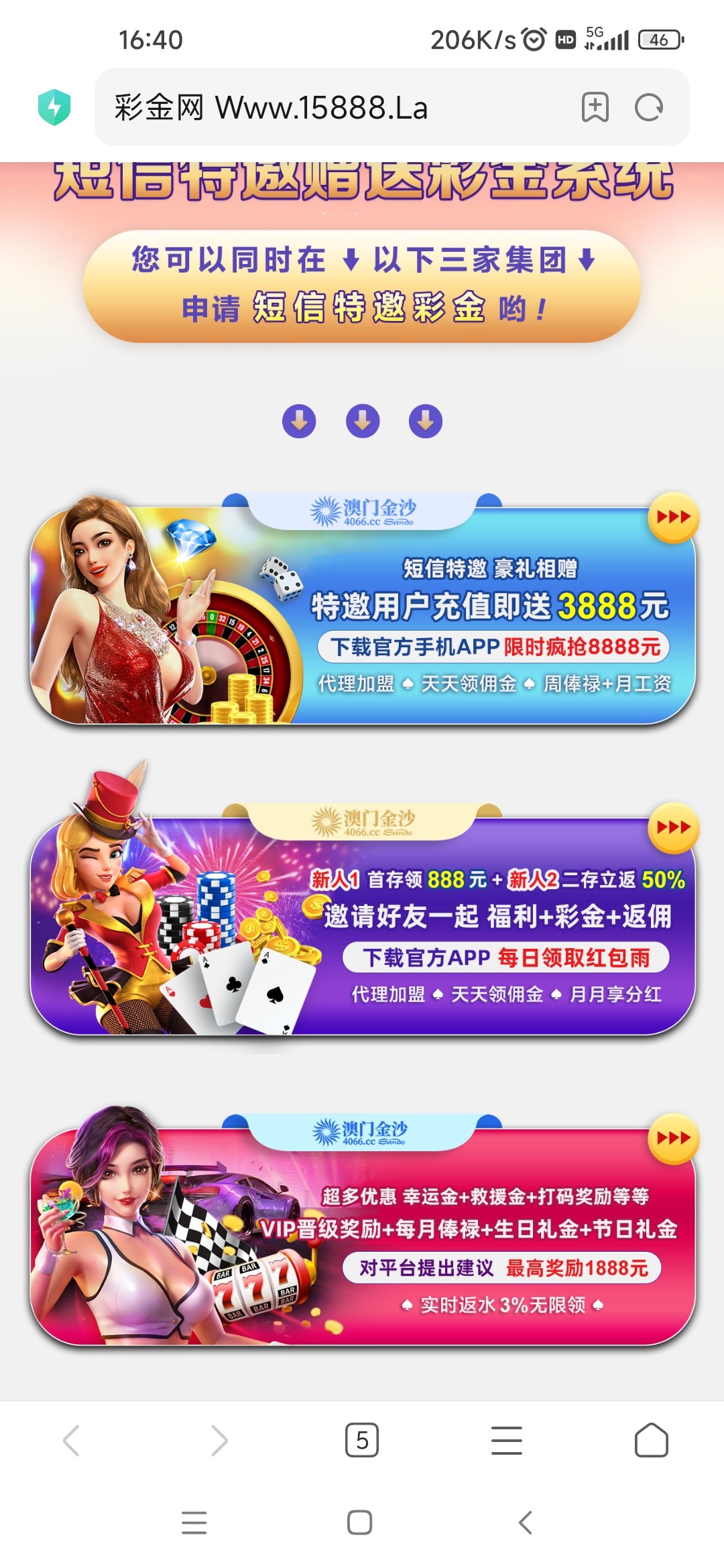Open the browser menu

(x=506, y=1441)
